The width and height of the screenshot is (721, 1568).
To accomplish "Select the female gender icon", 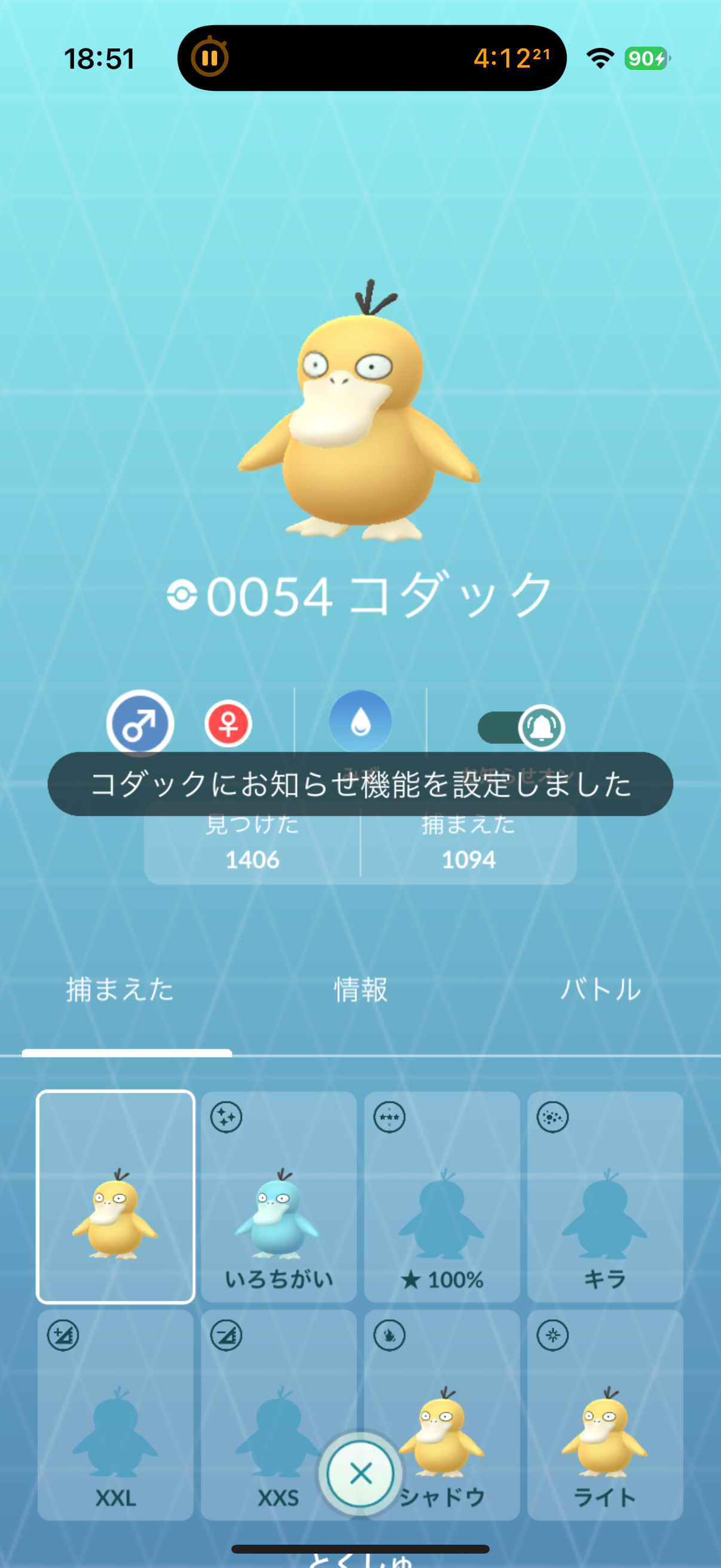I will click(228, 724).
